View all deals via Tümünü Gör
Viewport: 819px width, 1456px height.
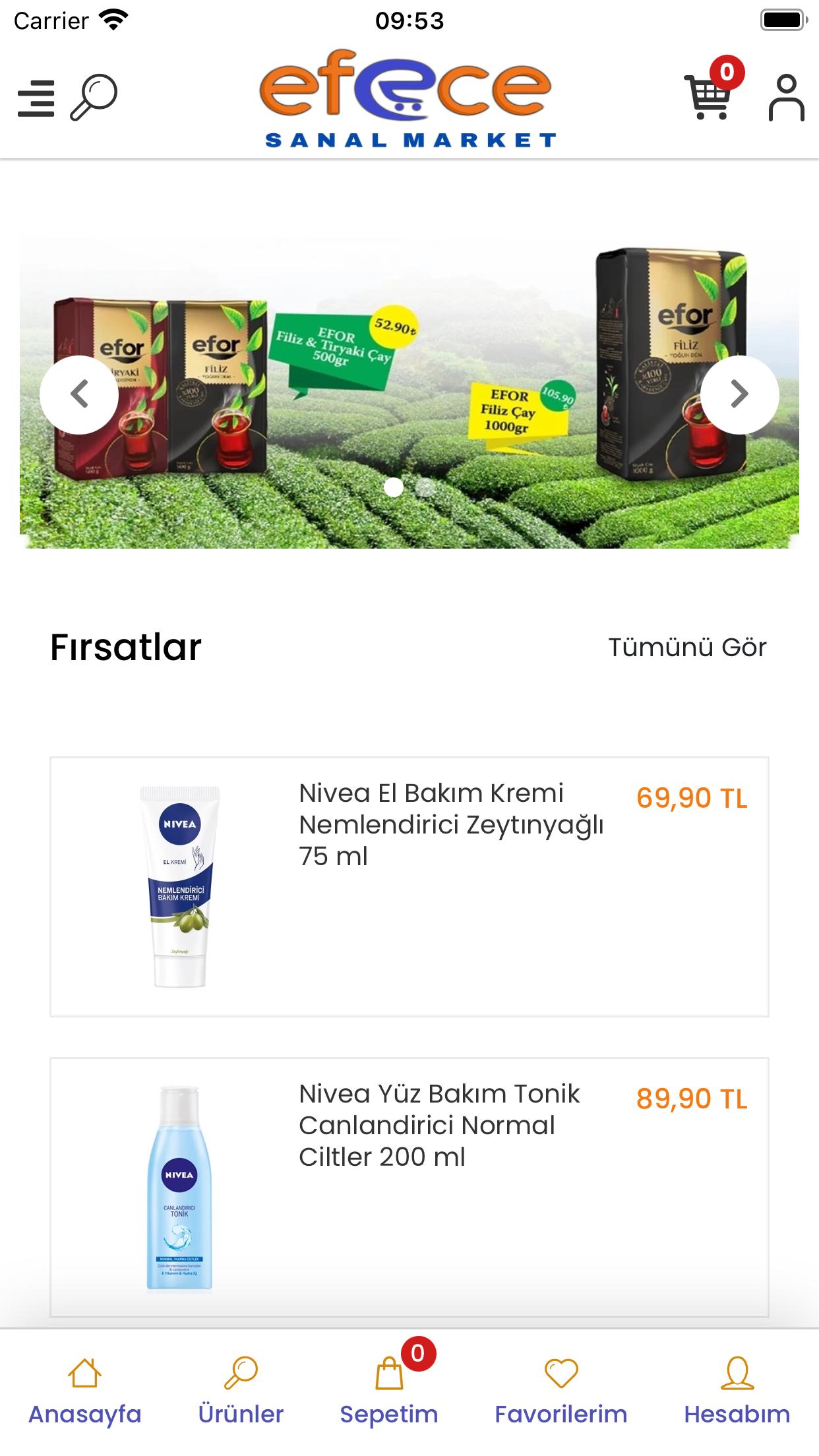point(687,648)
